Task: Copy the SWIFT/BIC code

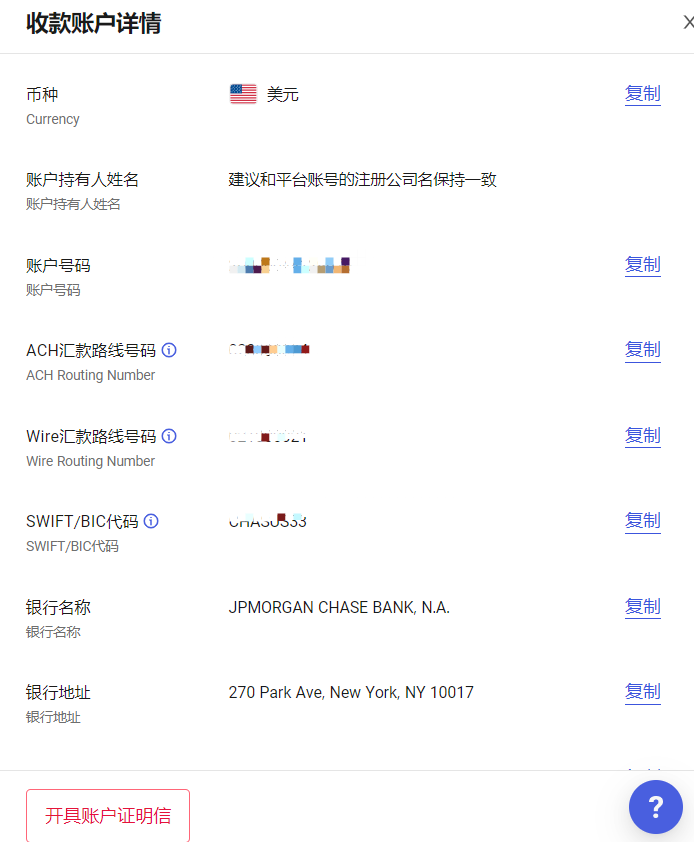Action: [x=642, y=521]
